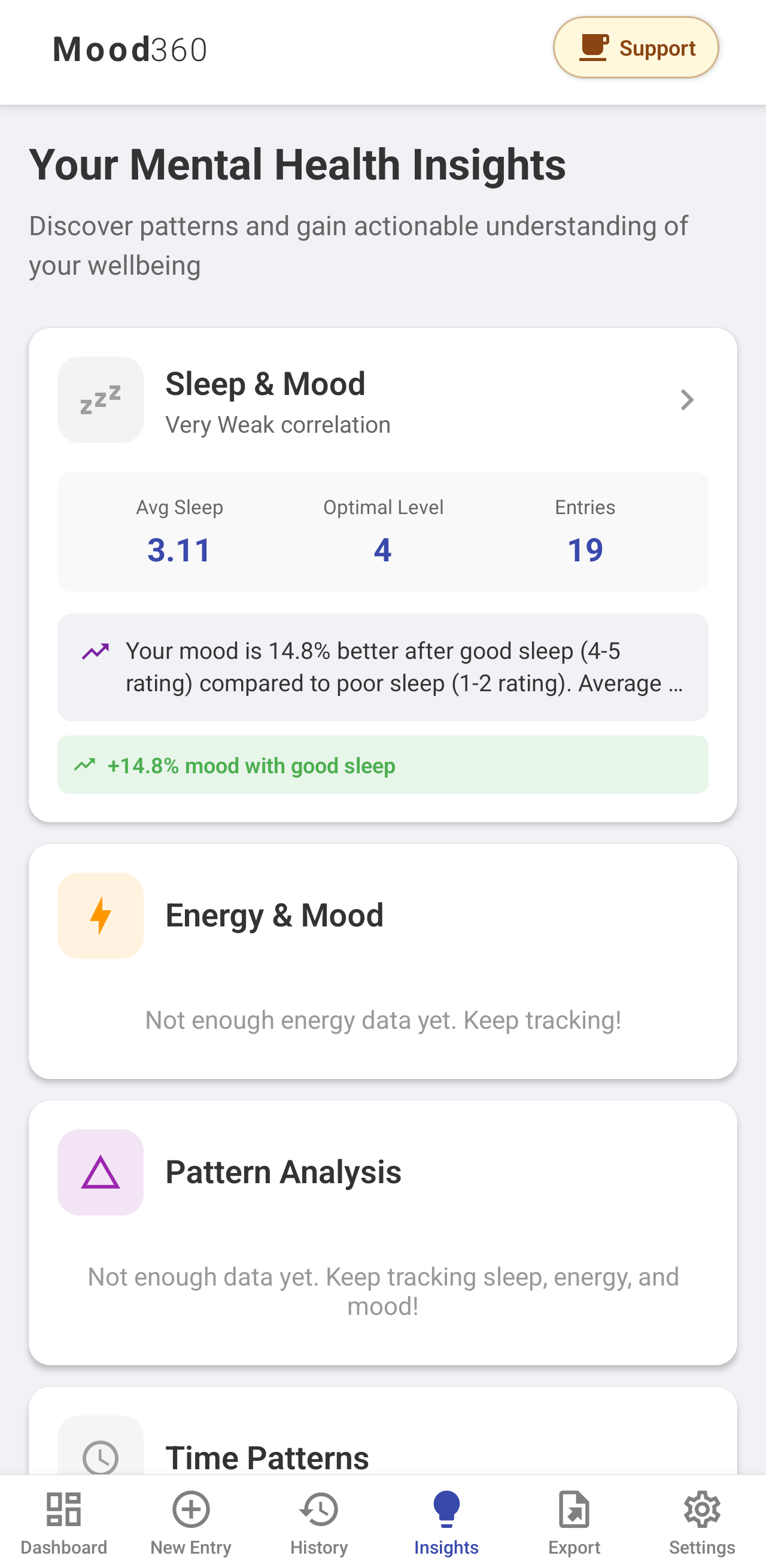This screenshot has height=1568, width=766.
Task: Open History from the navigation bar
Action: [320, 1509]
